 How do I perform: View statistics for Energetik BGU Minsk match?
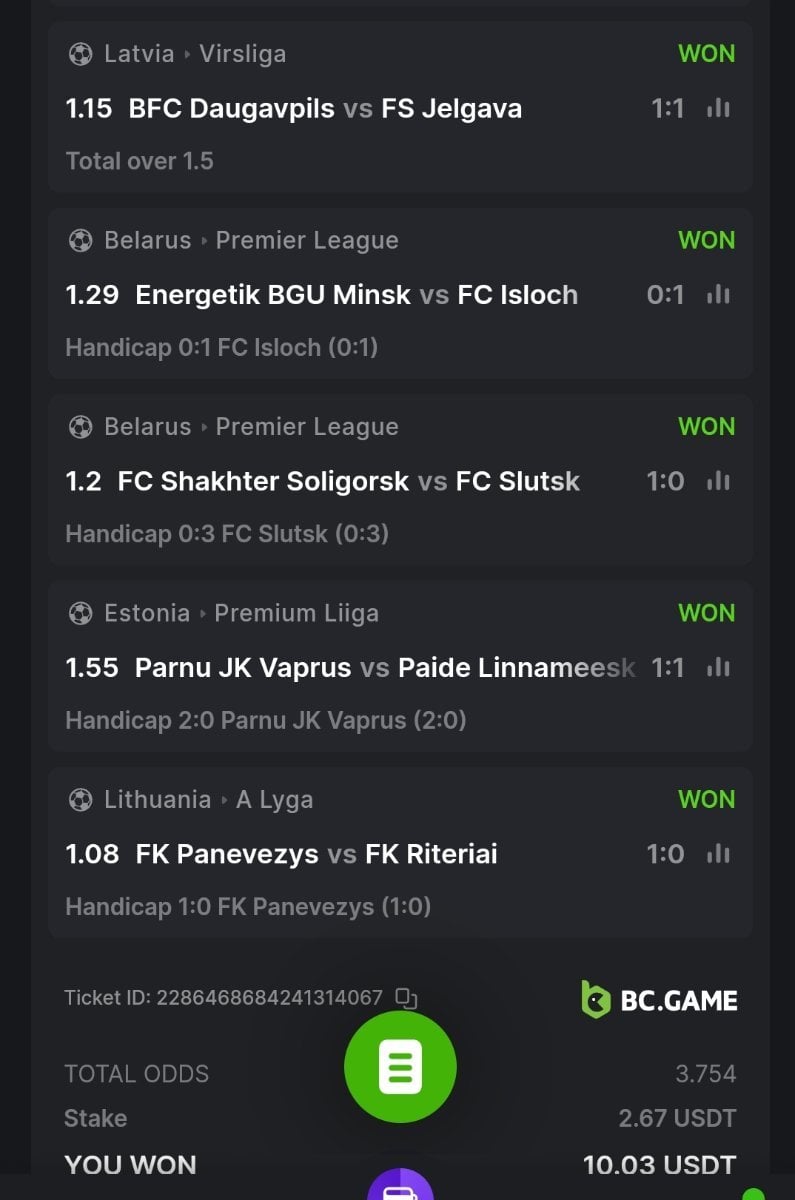coord(718,295)
